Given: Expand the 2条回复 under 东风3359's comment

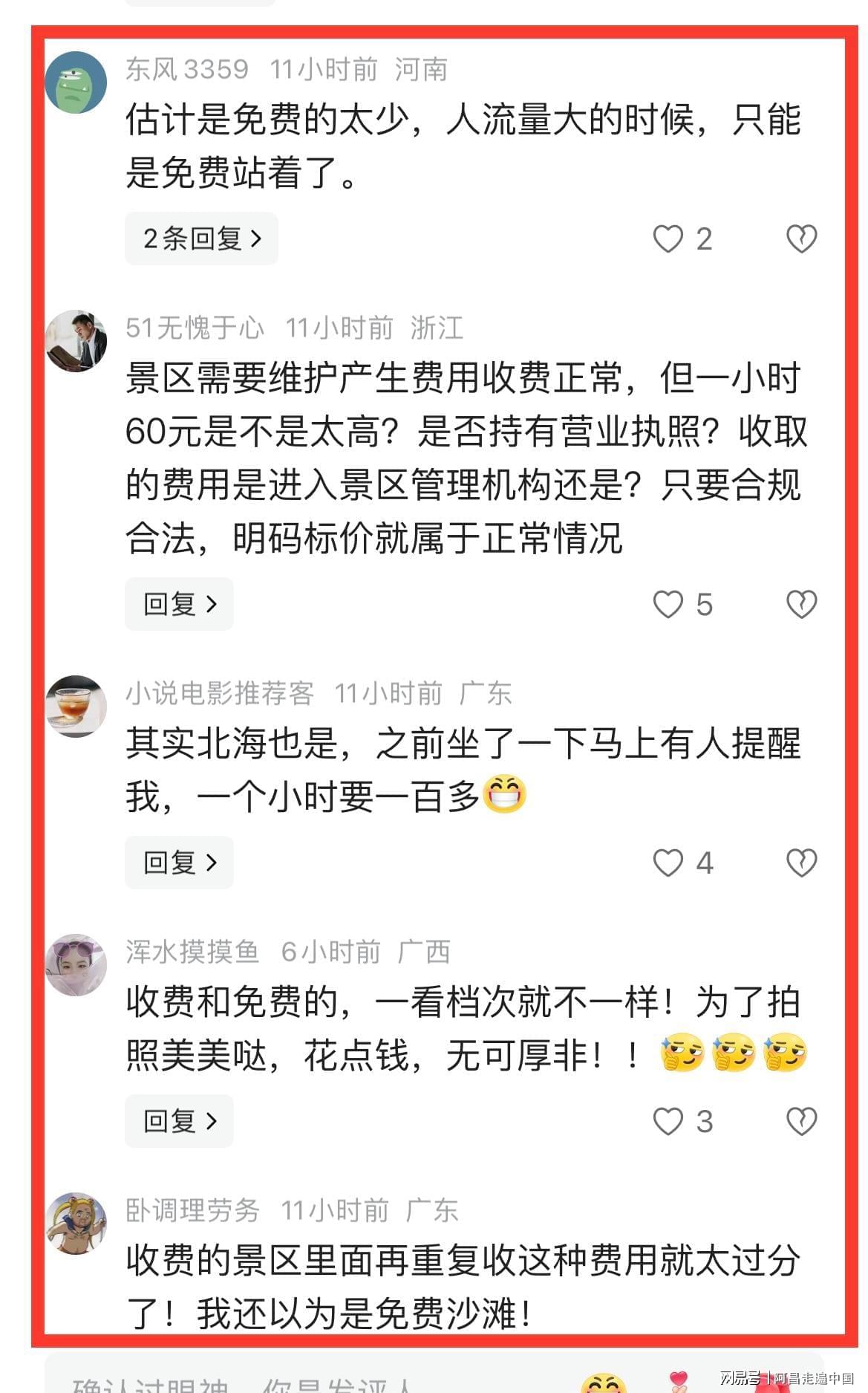Looking at the screenshot, I should point(201,238).
